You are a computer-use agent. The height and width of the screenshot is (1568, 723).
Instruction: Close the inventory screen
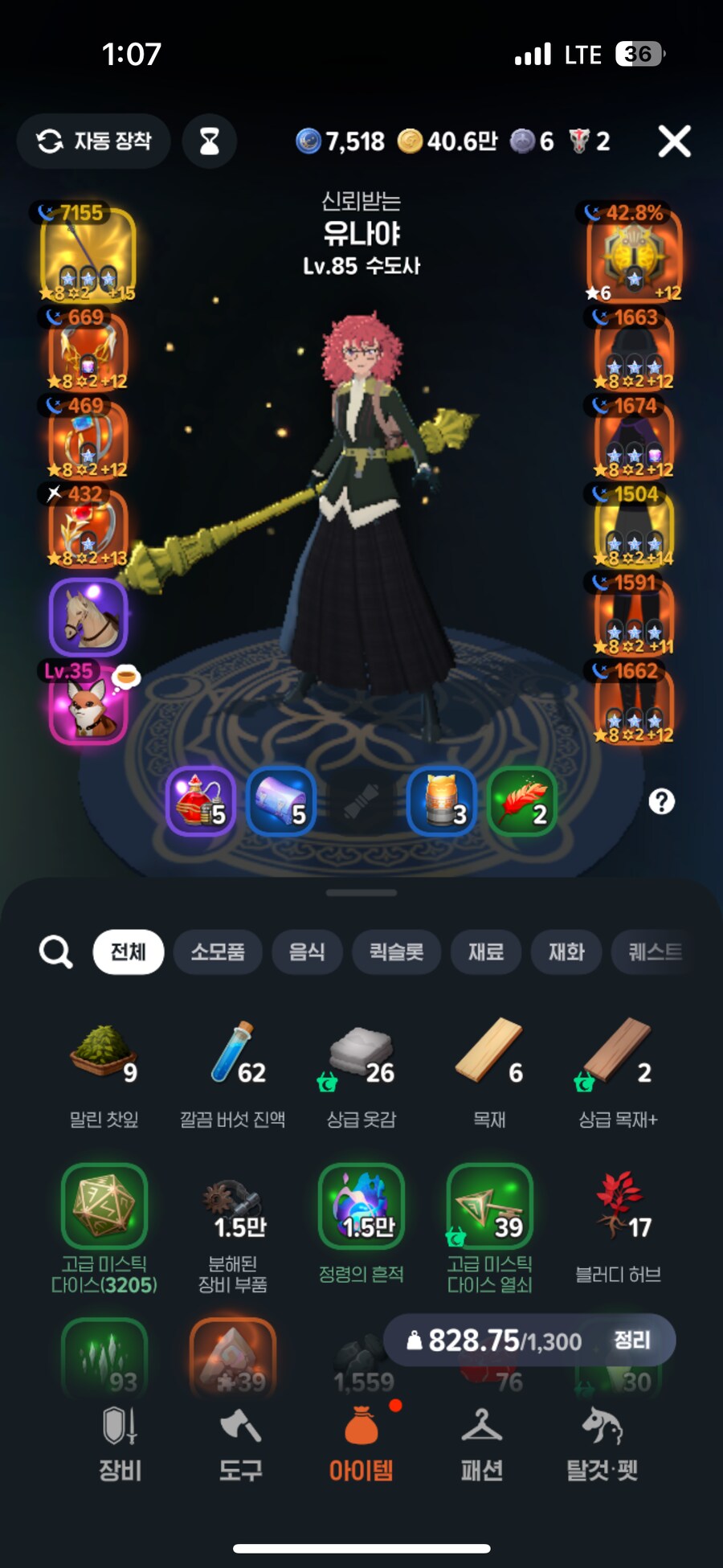[674, 141]
